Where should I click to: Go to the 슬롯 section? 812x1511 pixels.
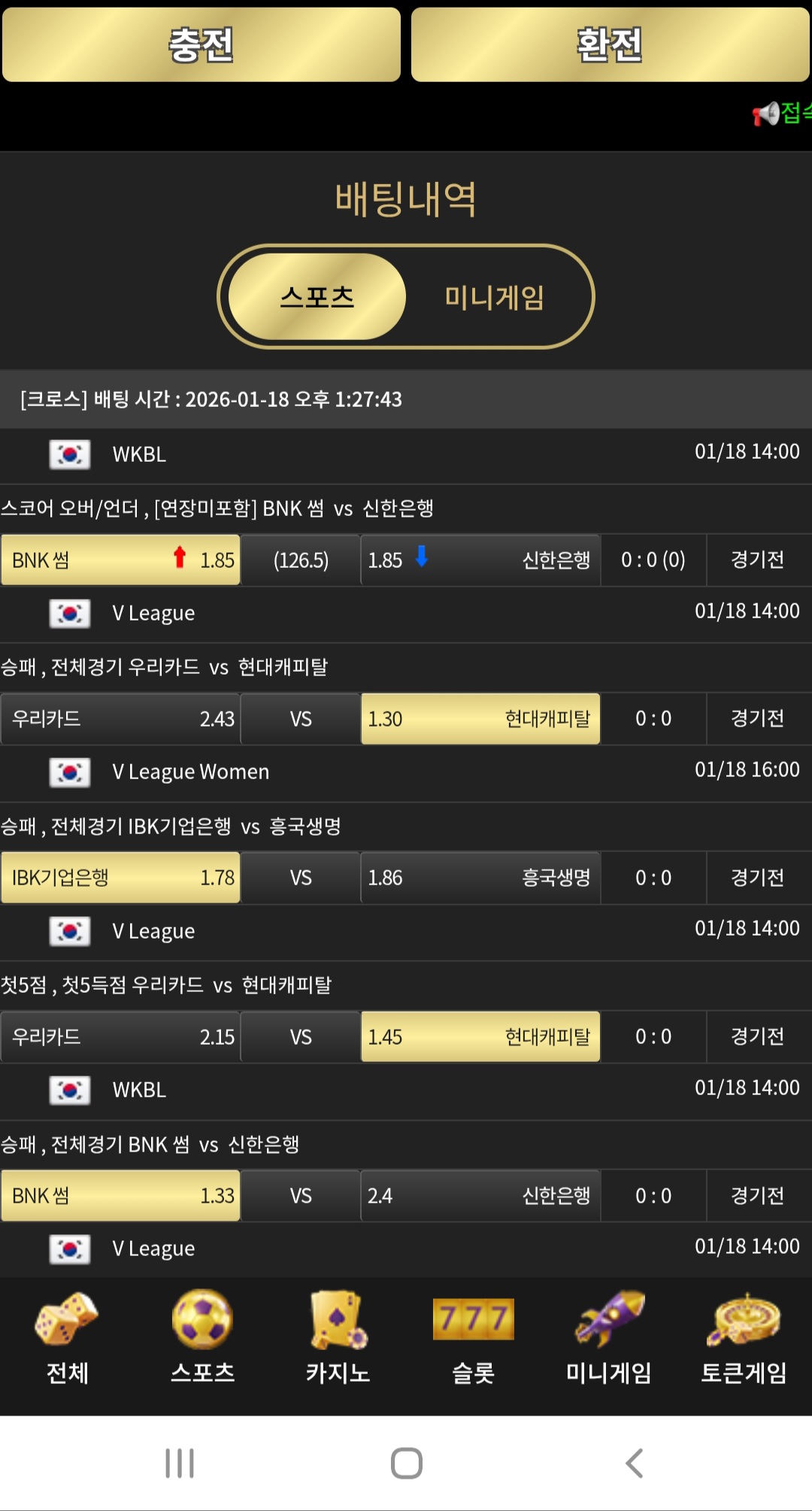pyautogui.click(x=473, y=1339)
